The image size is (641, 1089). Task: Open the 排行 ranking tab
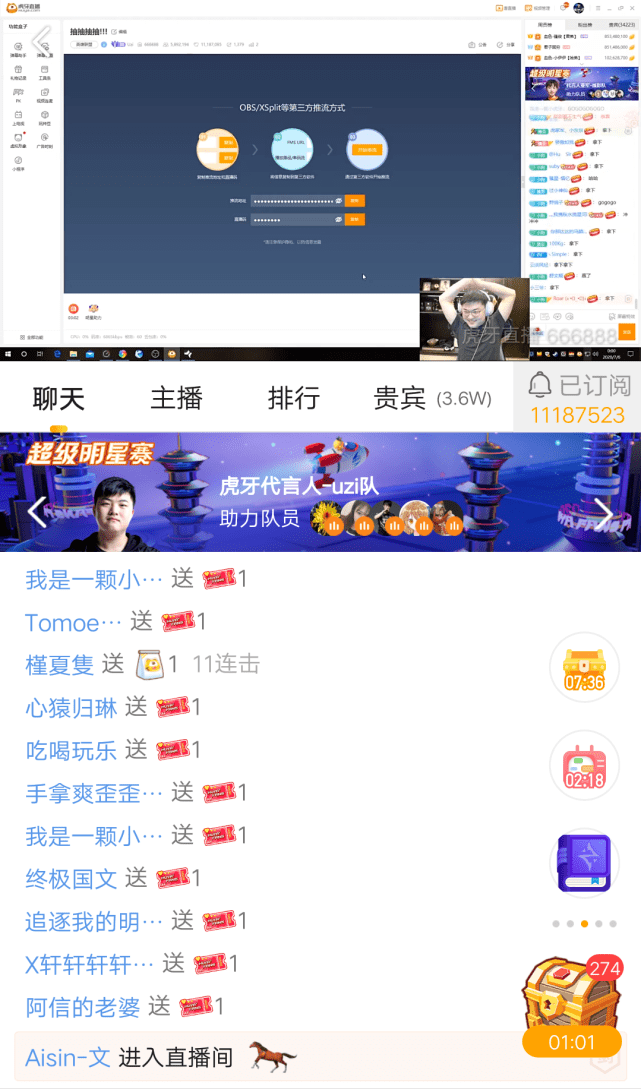click(294, 398)
